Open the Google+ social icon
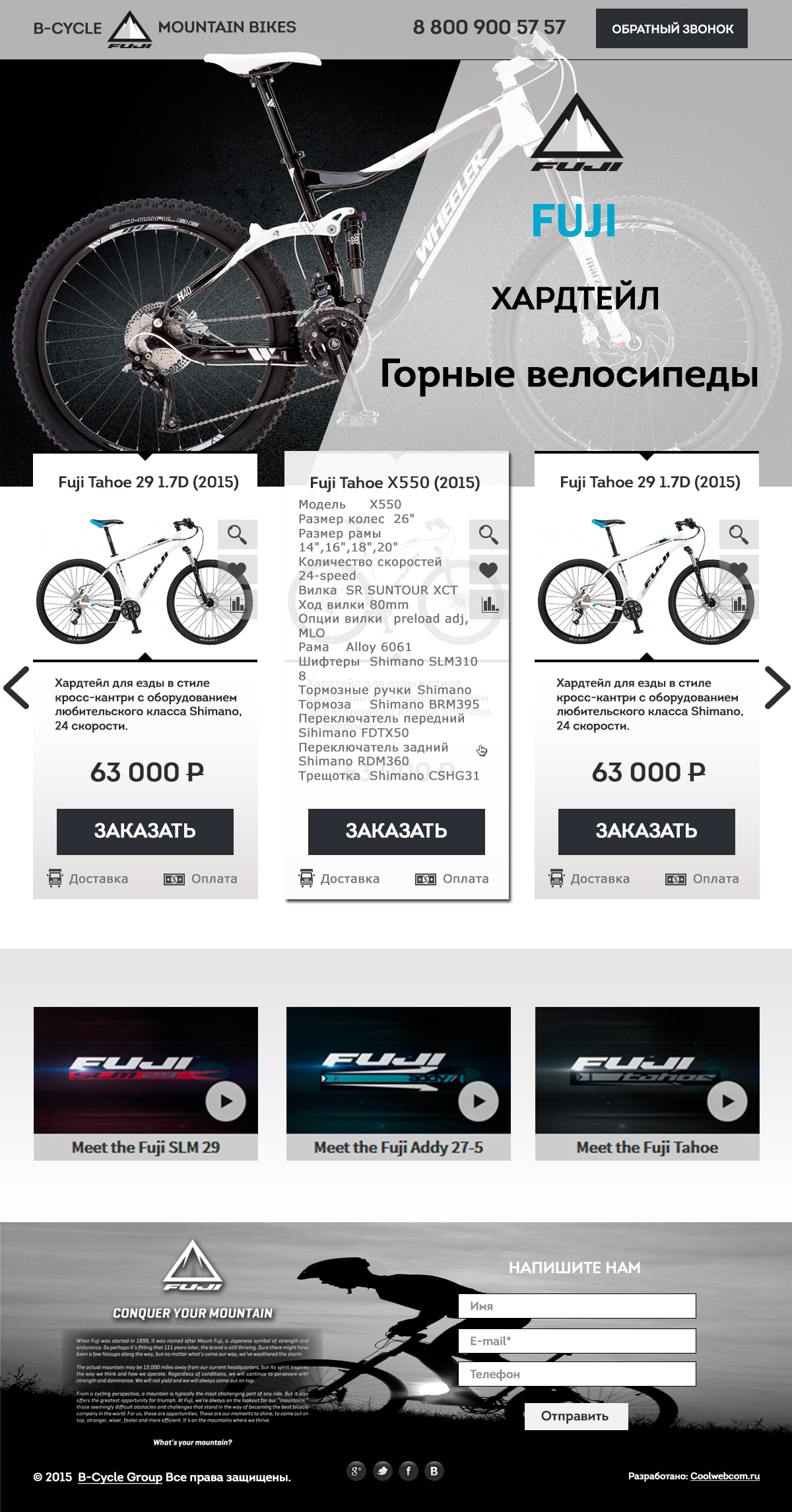 [356, 1471]
